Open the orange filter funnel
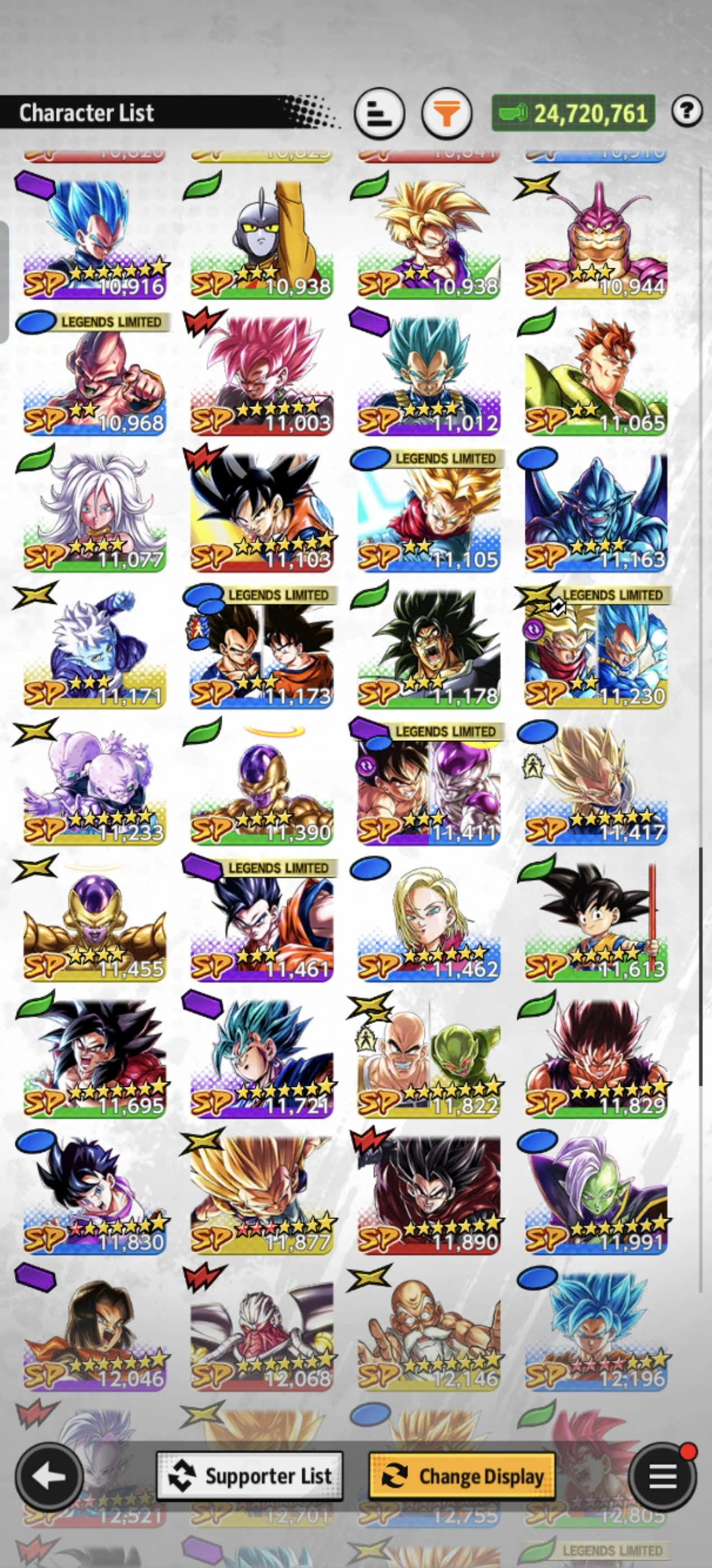This screenshot has width=712, height=1568. (447, 114)
